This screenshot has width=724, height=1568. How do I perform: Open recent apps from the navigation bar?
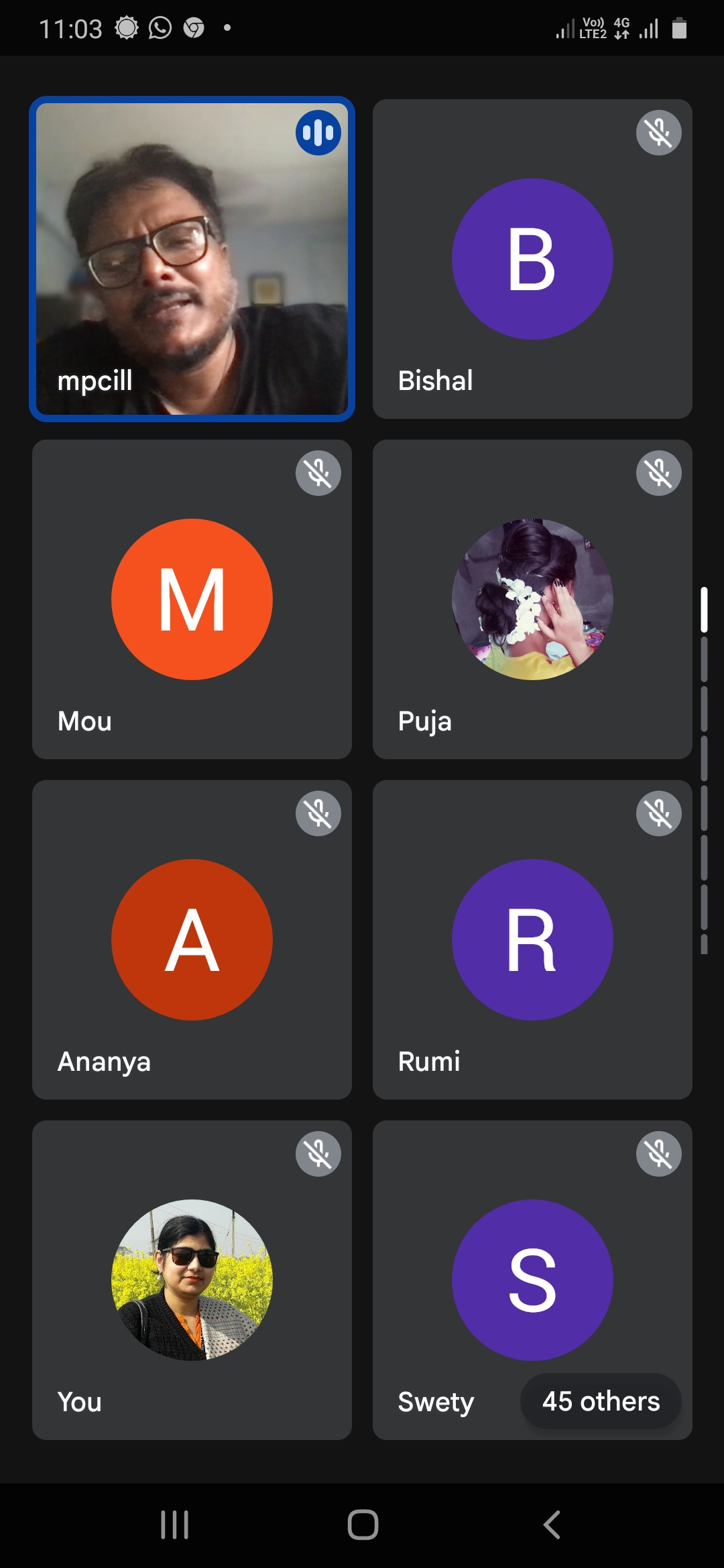174,1524
